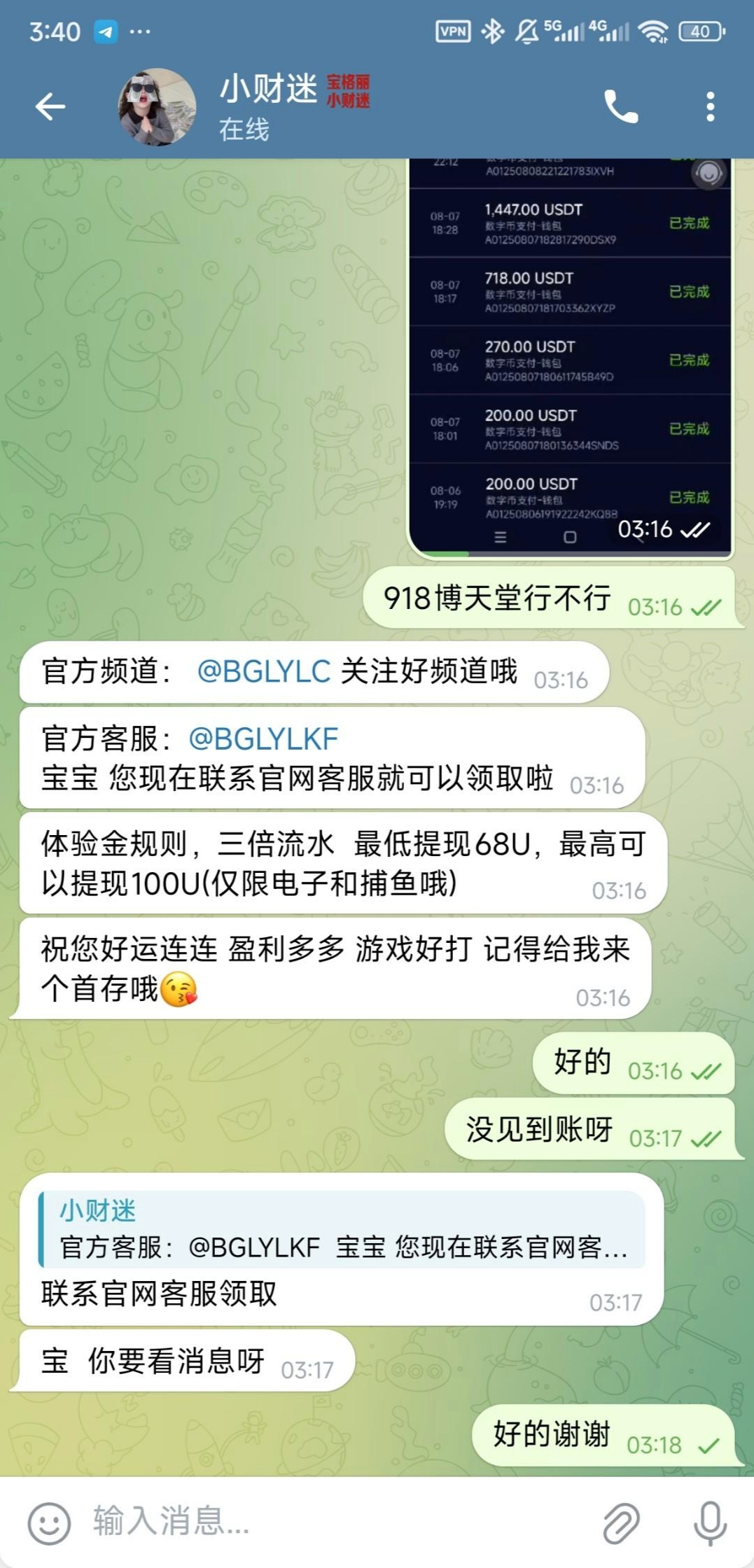Record a voice message with the microphone

(x=710, y=1522)
